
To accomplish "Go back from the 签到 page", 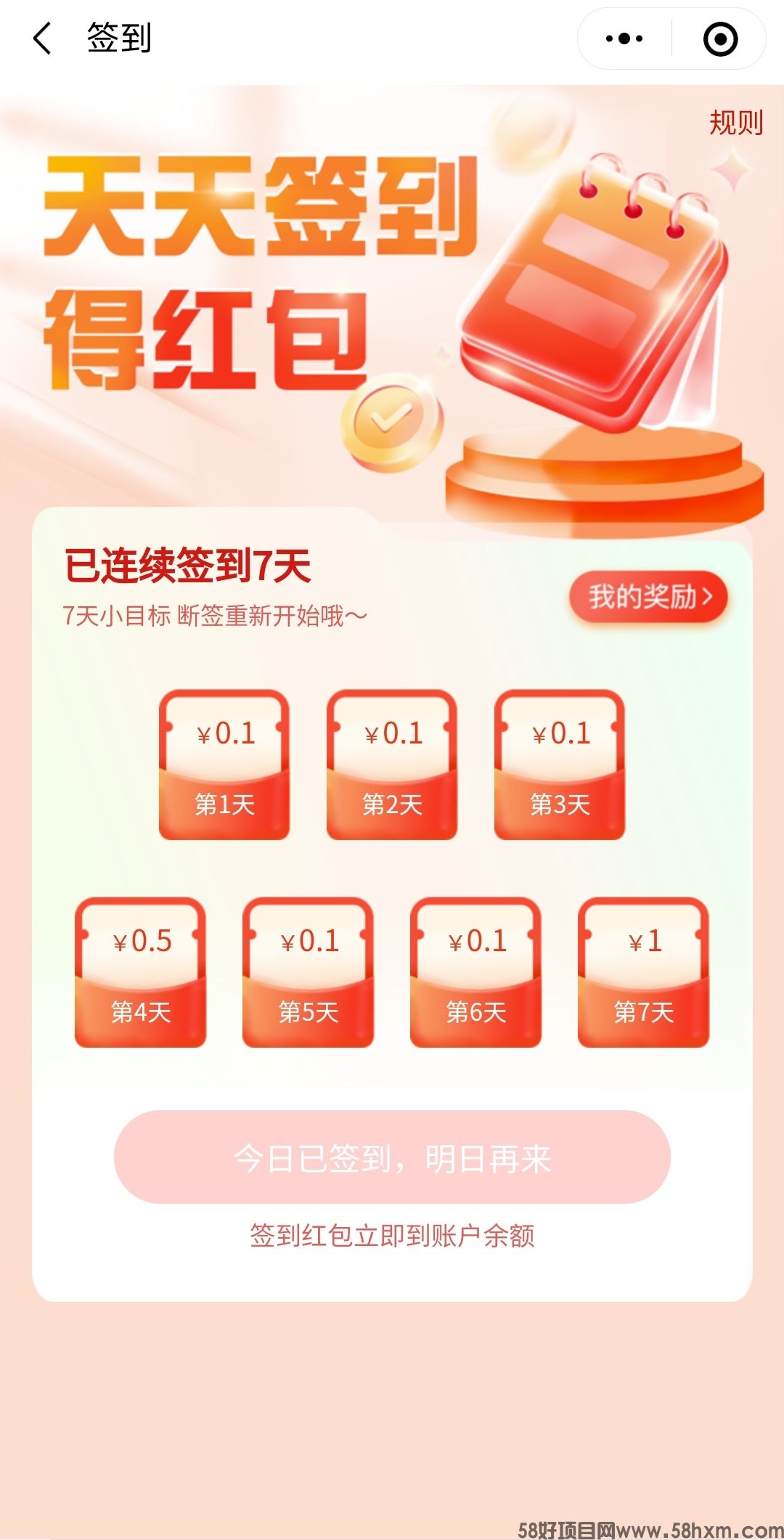I will pos(42,38).
